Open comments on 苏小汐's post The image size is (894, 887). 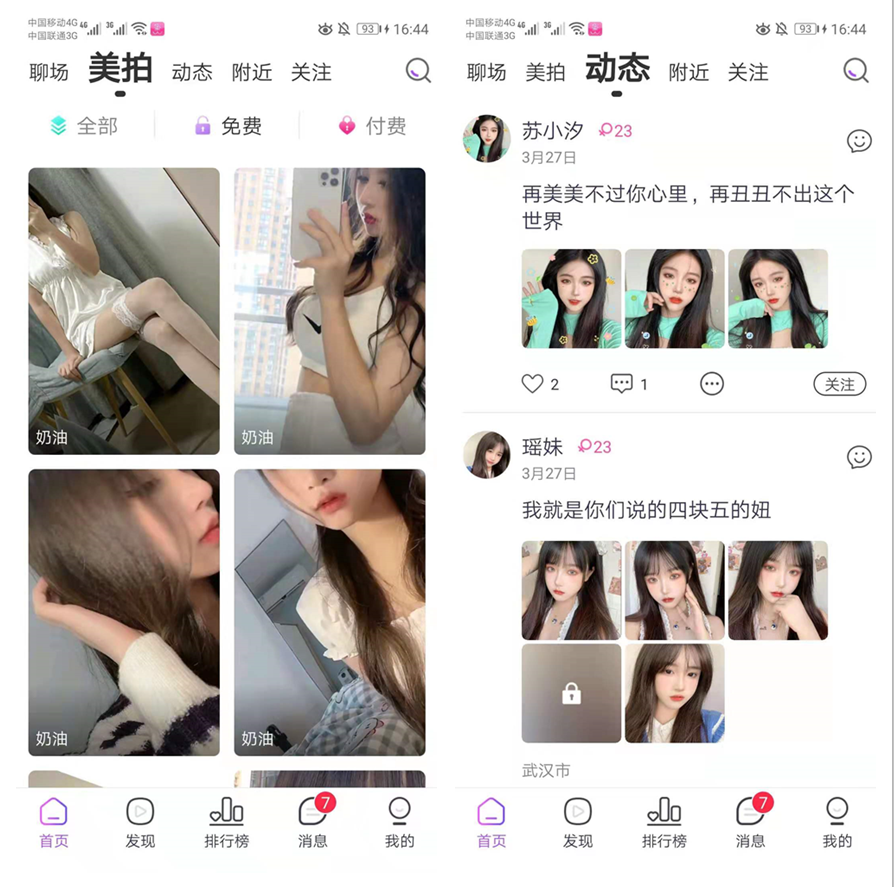pos(622,384)
